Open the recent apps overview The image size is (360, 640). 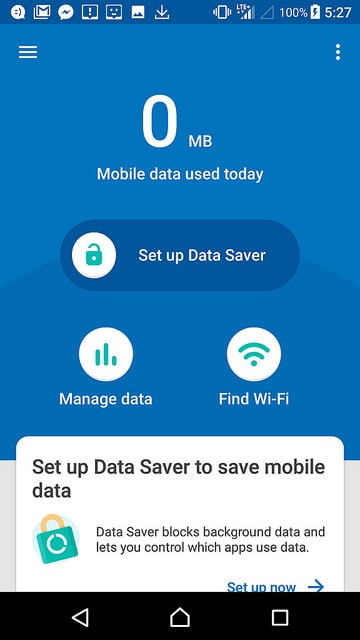pyautogui.click(x=280, y=618)
